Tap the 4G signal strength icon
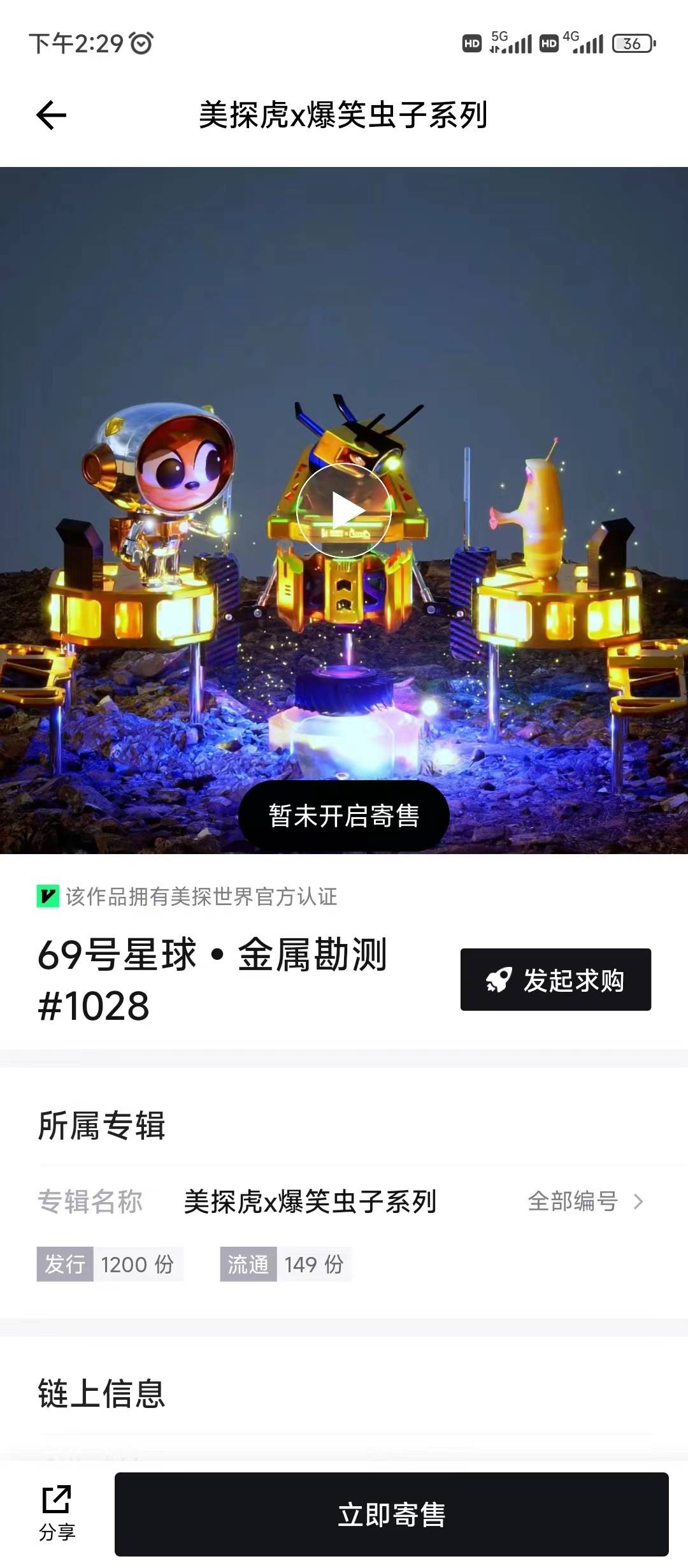The image size is (688, 1568). pos(589,43)
